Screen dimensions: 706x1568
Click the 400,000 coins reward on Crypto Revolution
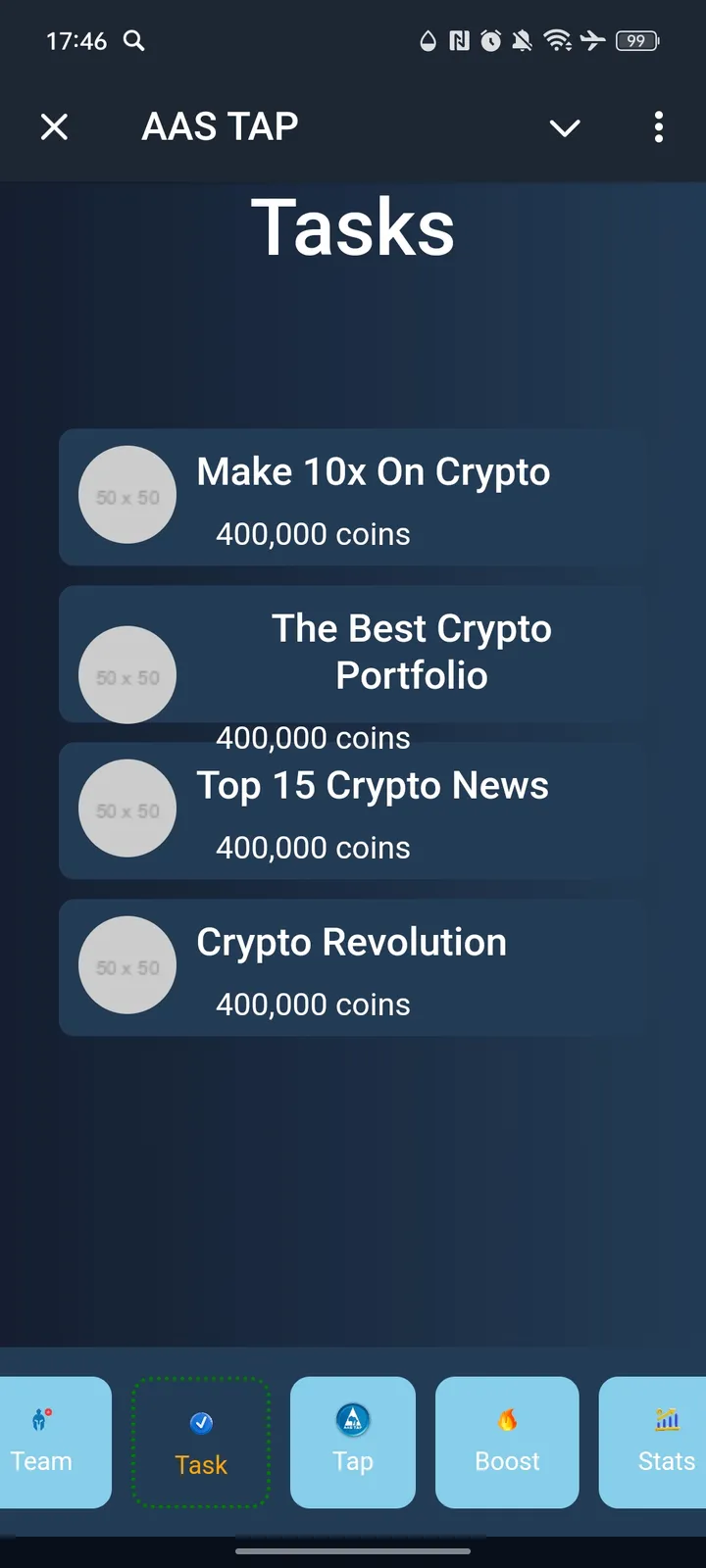(x=312, y=1004)
